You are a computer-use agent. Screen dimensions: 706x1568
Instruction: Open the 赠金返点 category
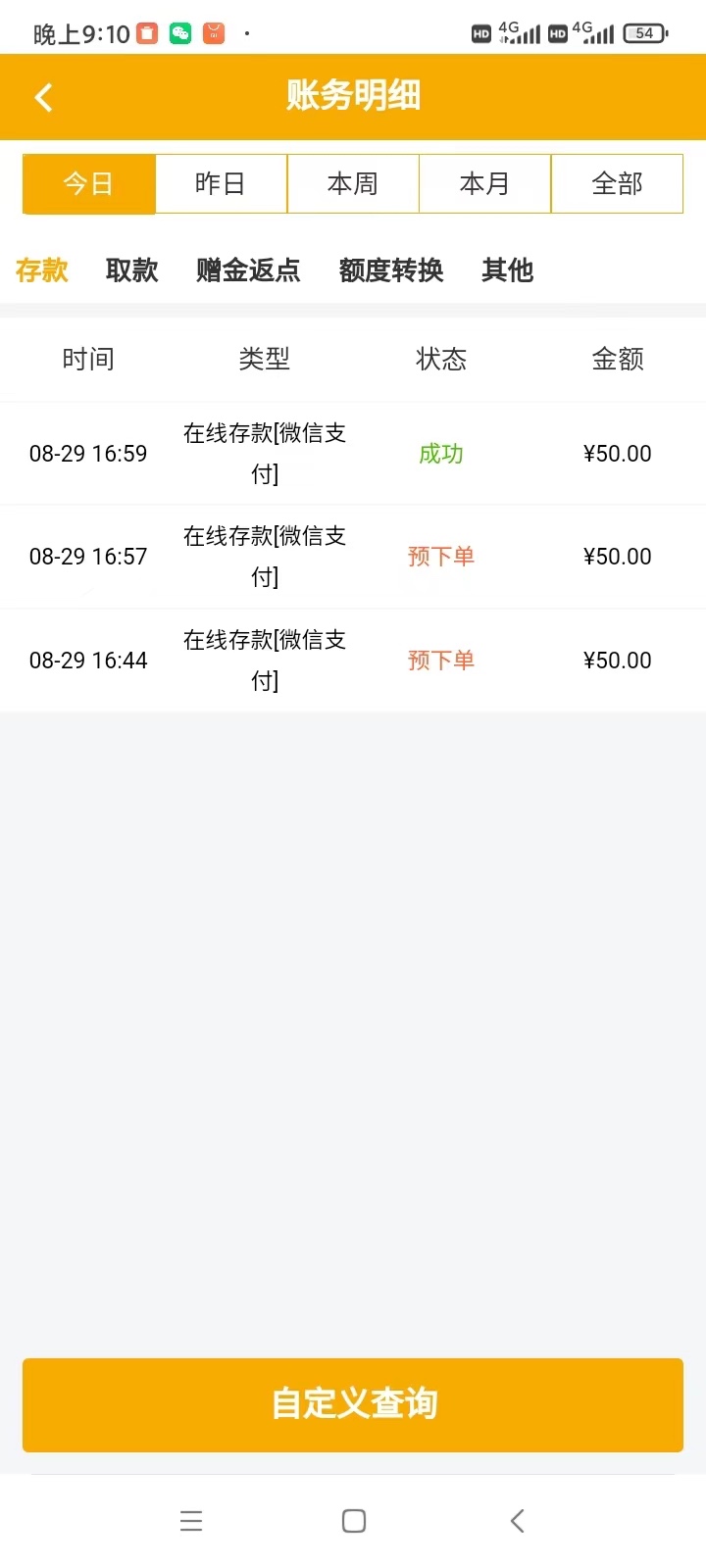point(248,270)
